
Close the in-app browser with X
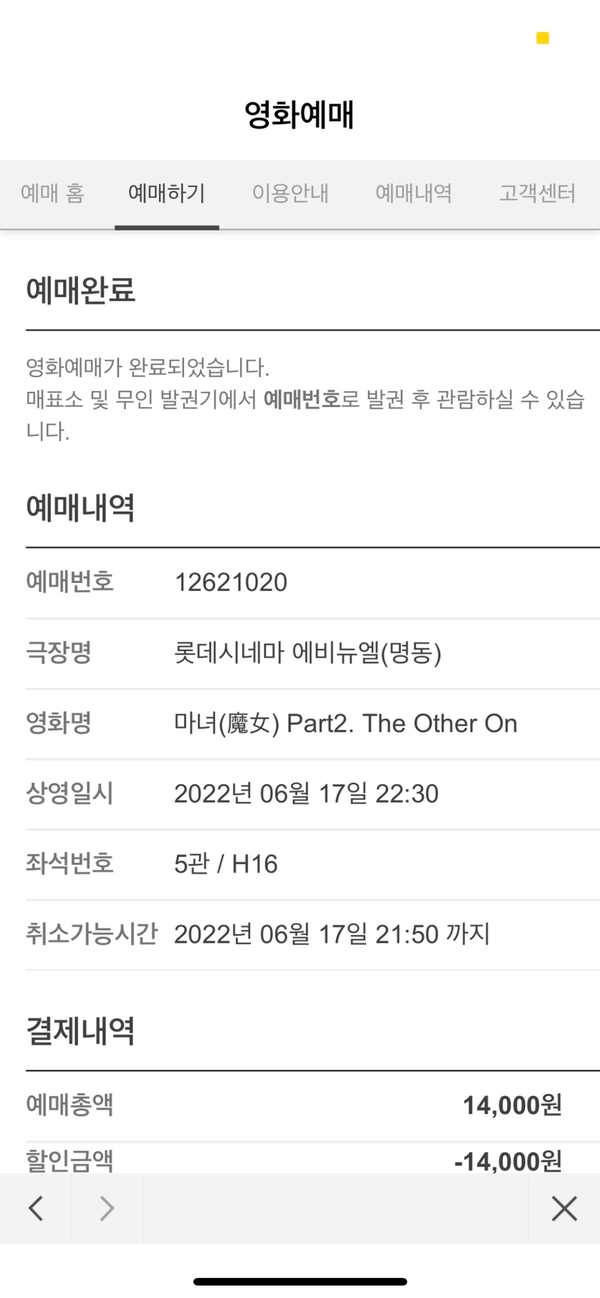[564, 1208]
